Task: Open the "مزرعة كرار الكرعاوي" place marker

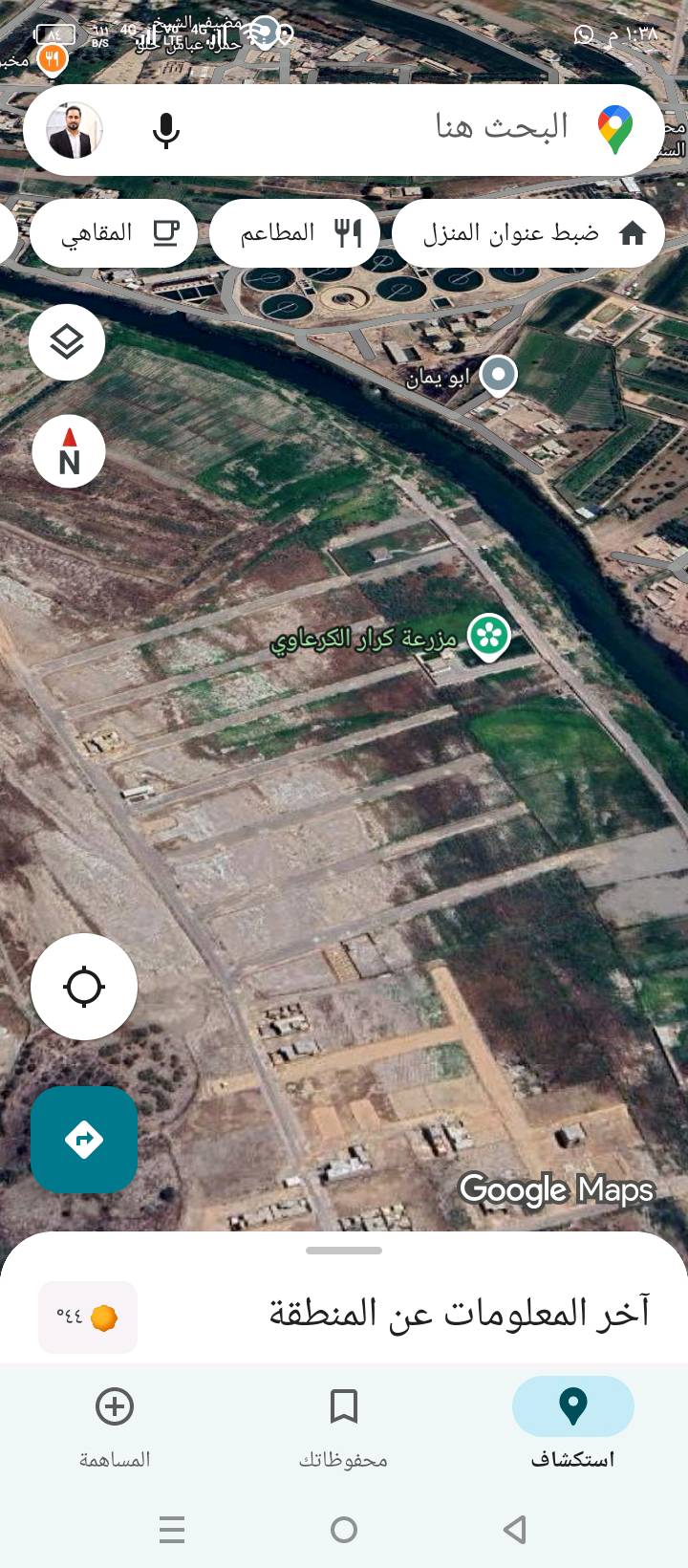Action: click(x=489, y=636)
